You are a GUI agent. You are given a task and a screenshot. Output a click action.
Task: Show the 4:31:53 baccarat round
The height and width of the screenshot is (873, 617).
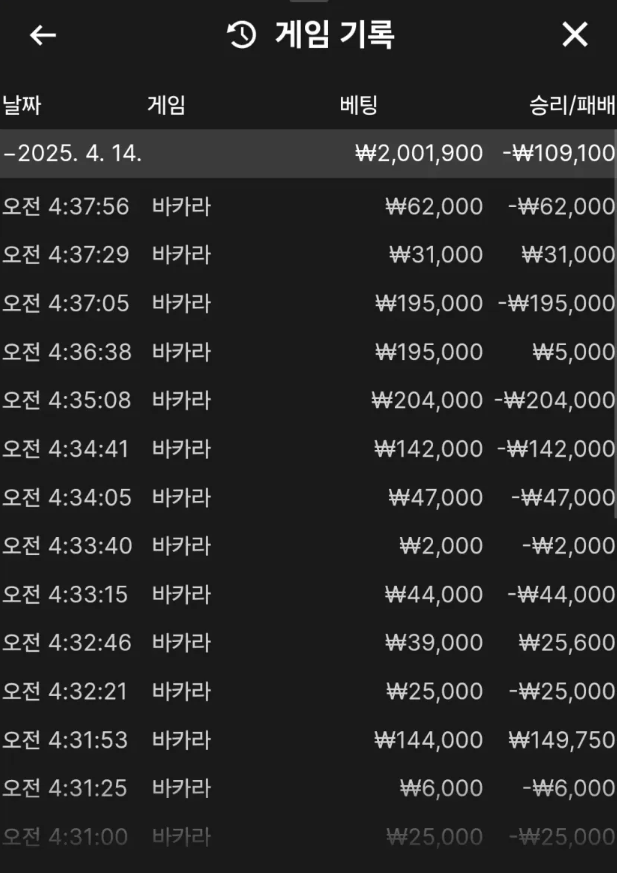pos(308,740)
